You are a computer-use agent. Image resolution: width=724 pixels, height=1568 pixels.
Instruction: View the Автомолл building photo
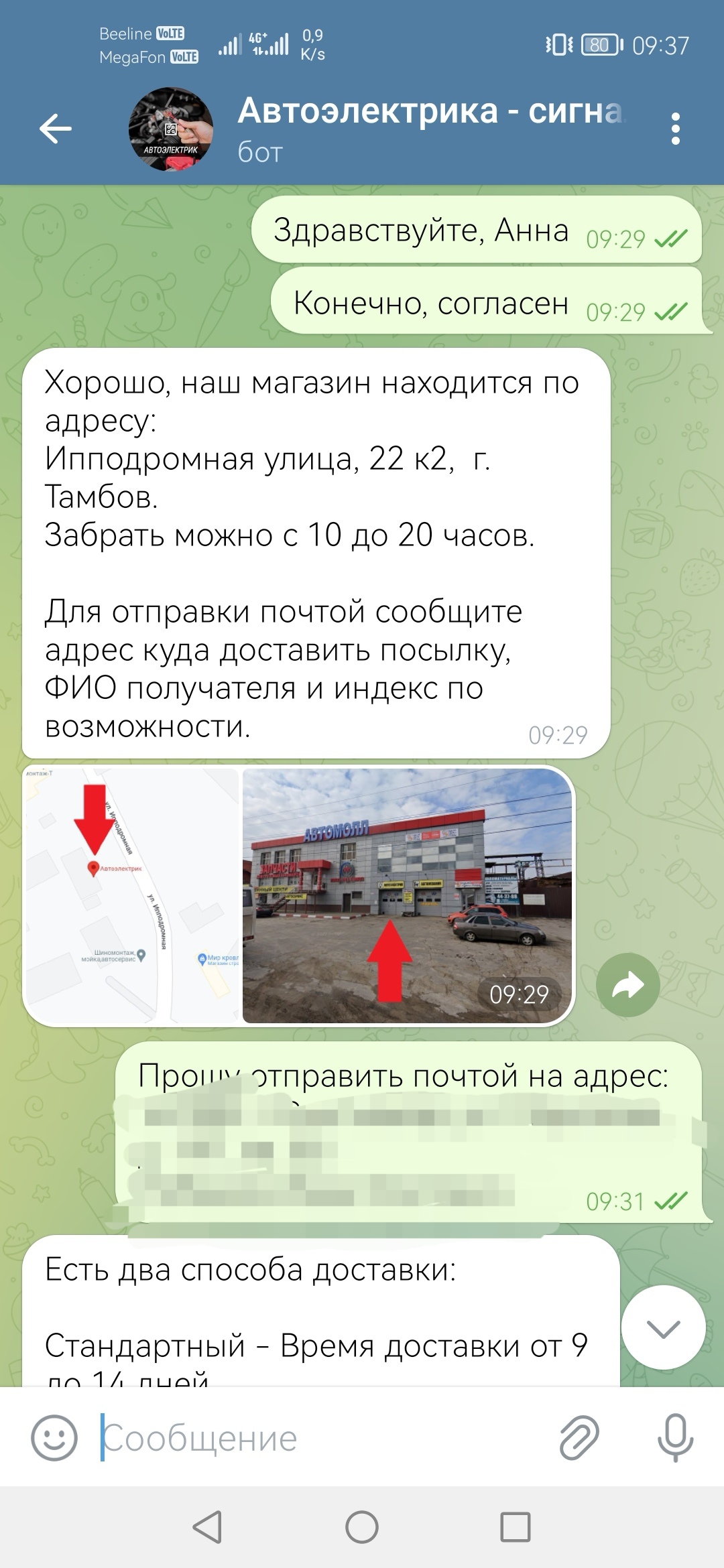[x=407, y=895]
